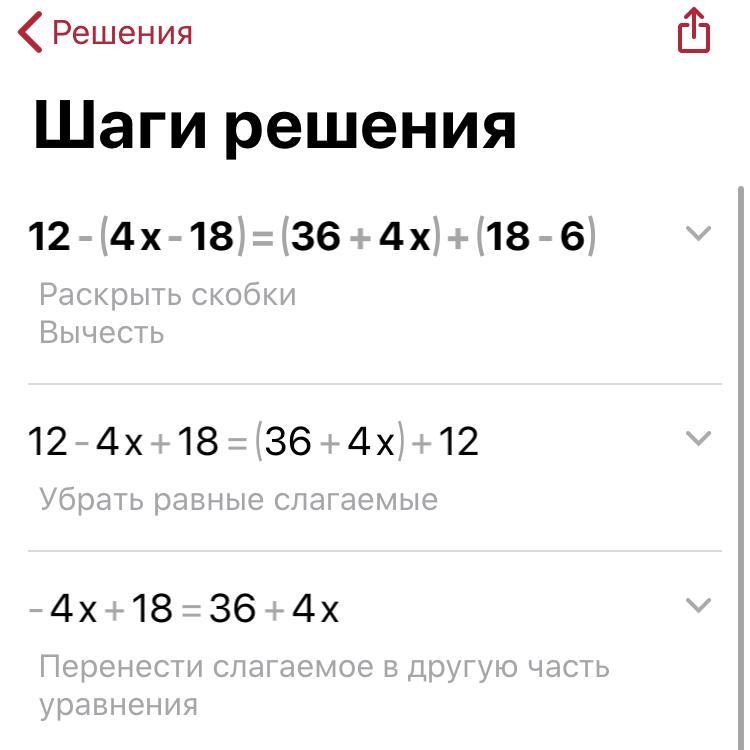Share the solution steps
Image resolution: width=750 pixels, height=750 pixels.
[693, 30]
